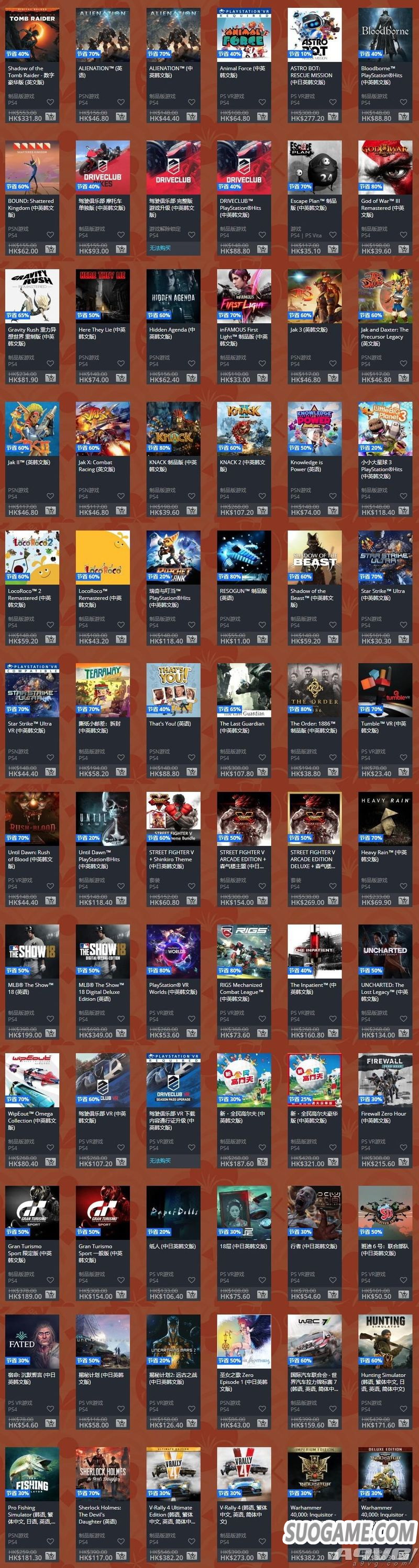The image size is (419, 1568).
Task: Add Heavy Rain to the cart
Action: (x=403, y=901)
